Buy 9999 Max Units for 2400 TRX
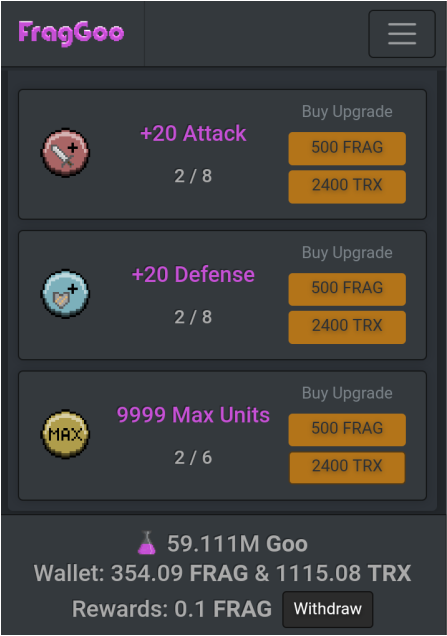The height and width of the screenshot is (636, 447). [x=347, y=467]
